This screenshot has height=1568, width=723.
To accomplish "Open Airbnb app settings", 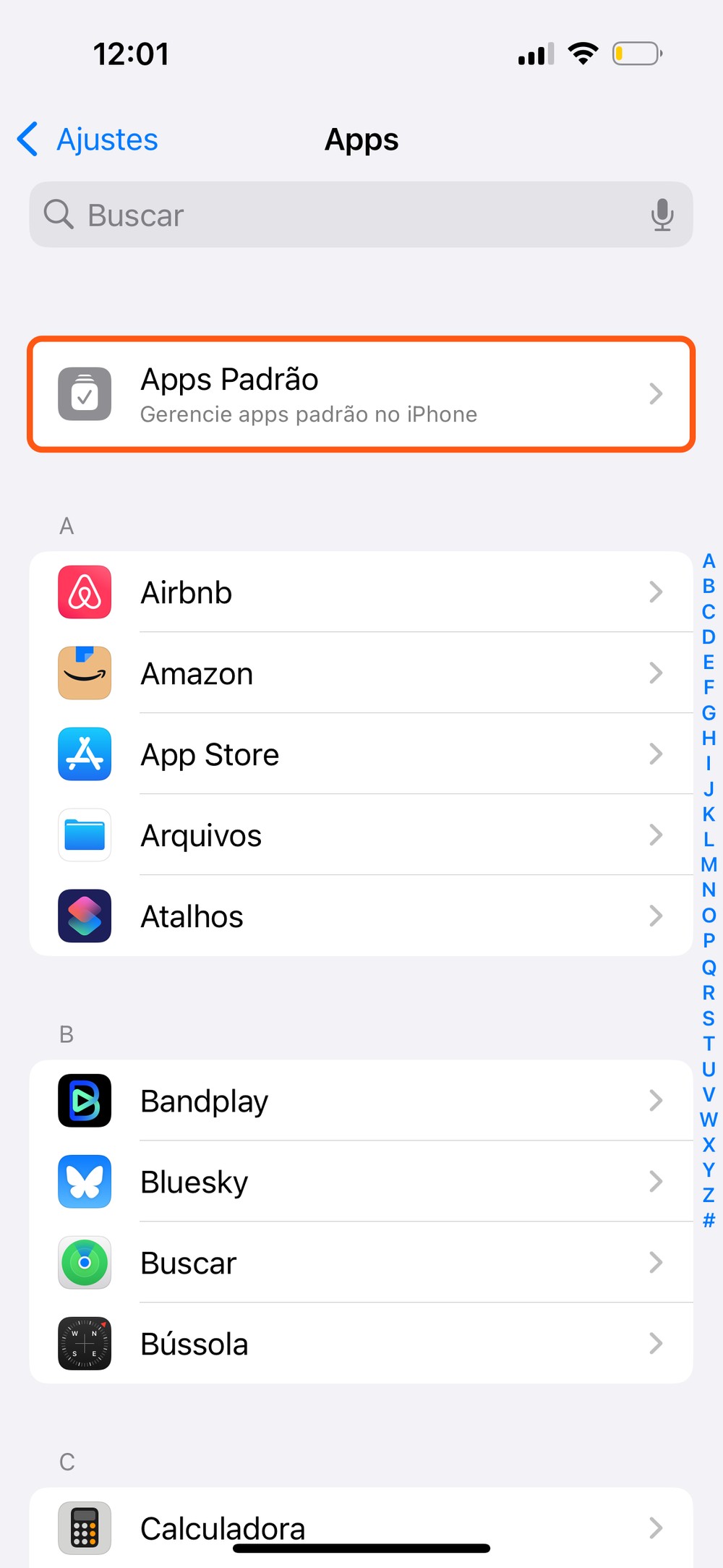I will pyautogui.click(x=361, y=592).
